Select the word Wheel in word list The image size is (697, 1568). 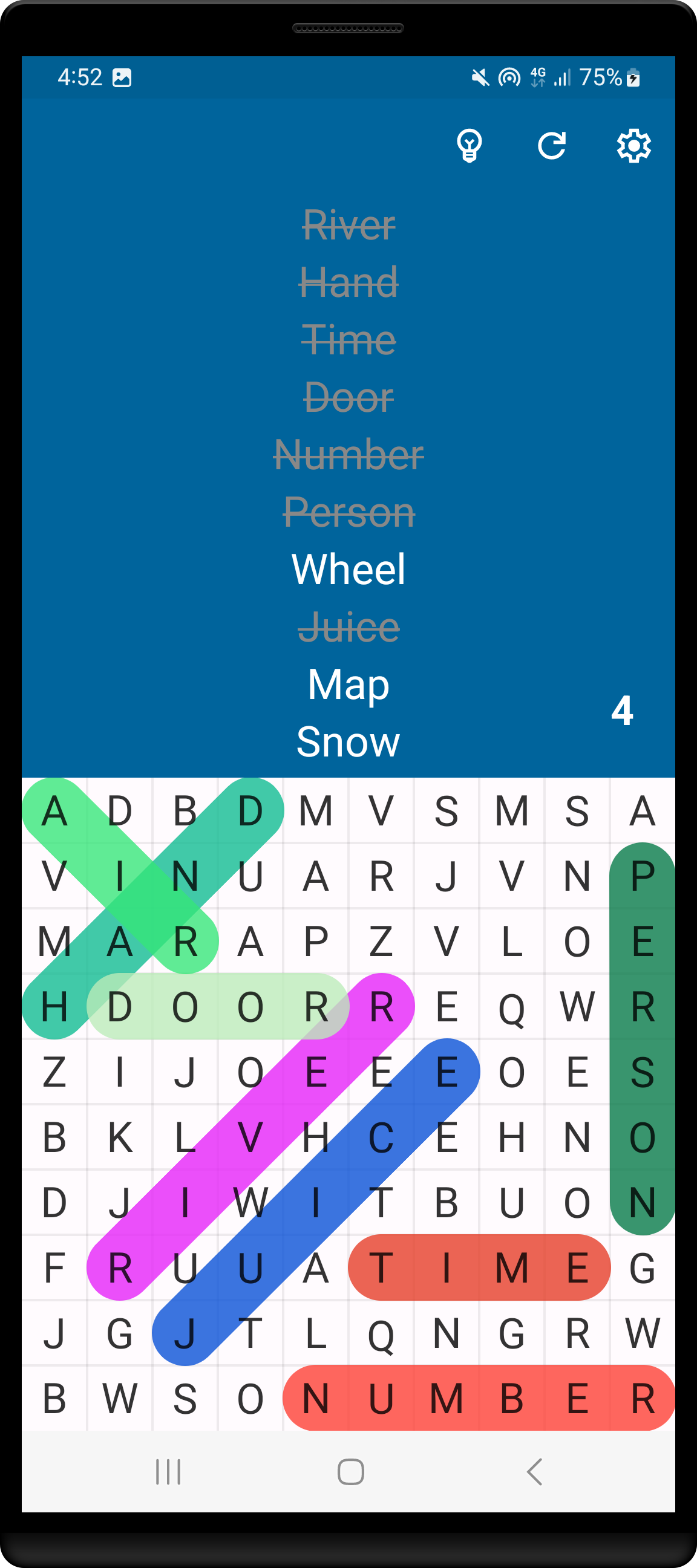point(348,570)
